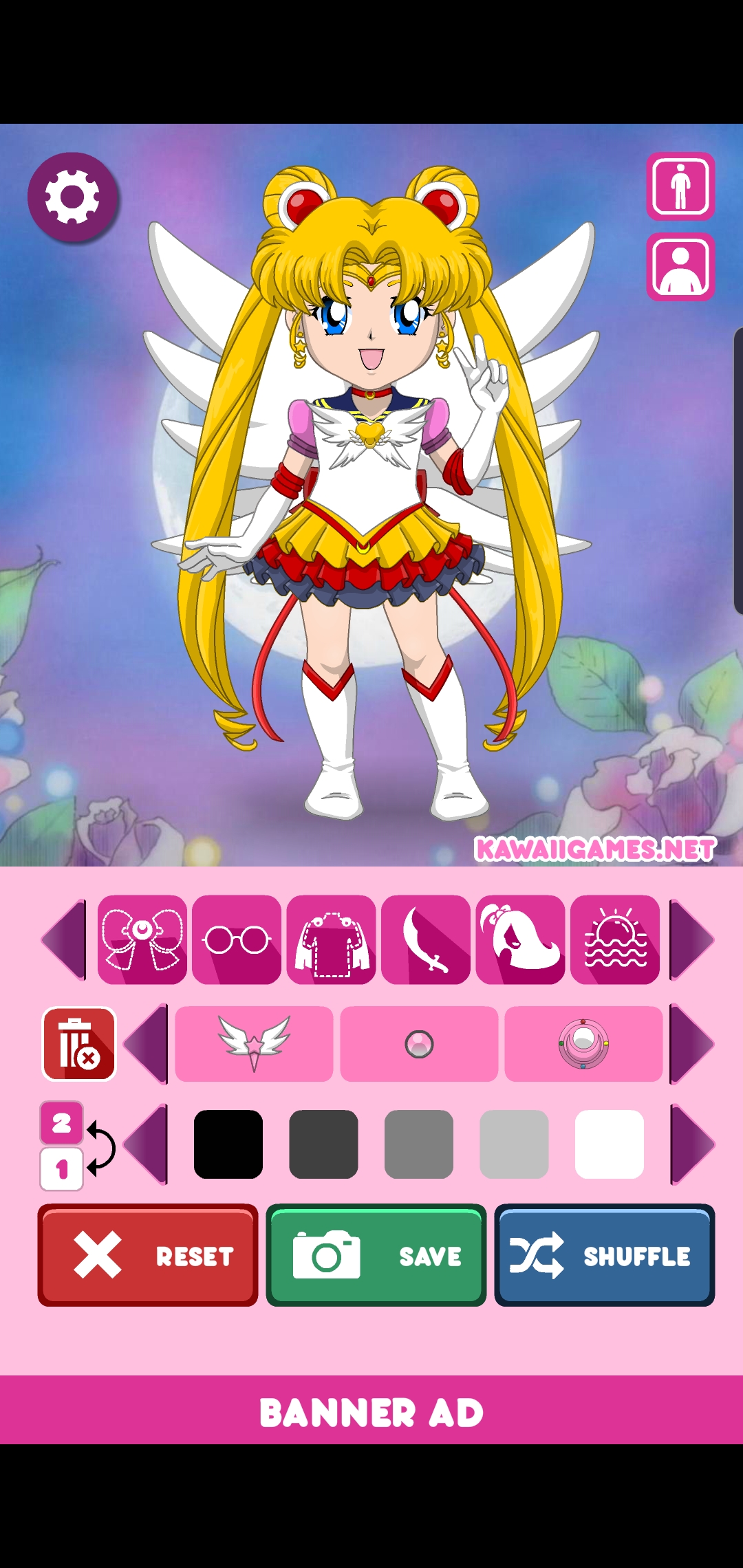Swap color layer 1 and 2
The height and width of the screenshot is (1568, 743).
point(77,1146)
